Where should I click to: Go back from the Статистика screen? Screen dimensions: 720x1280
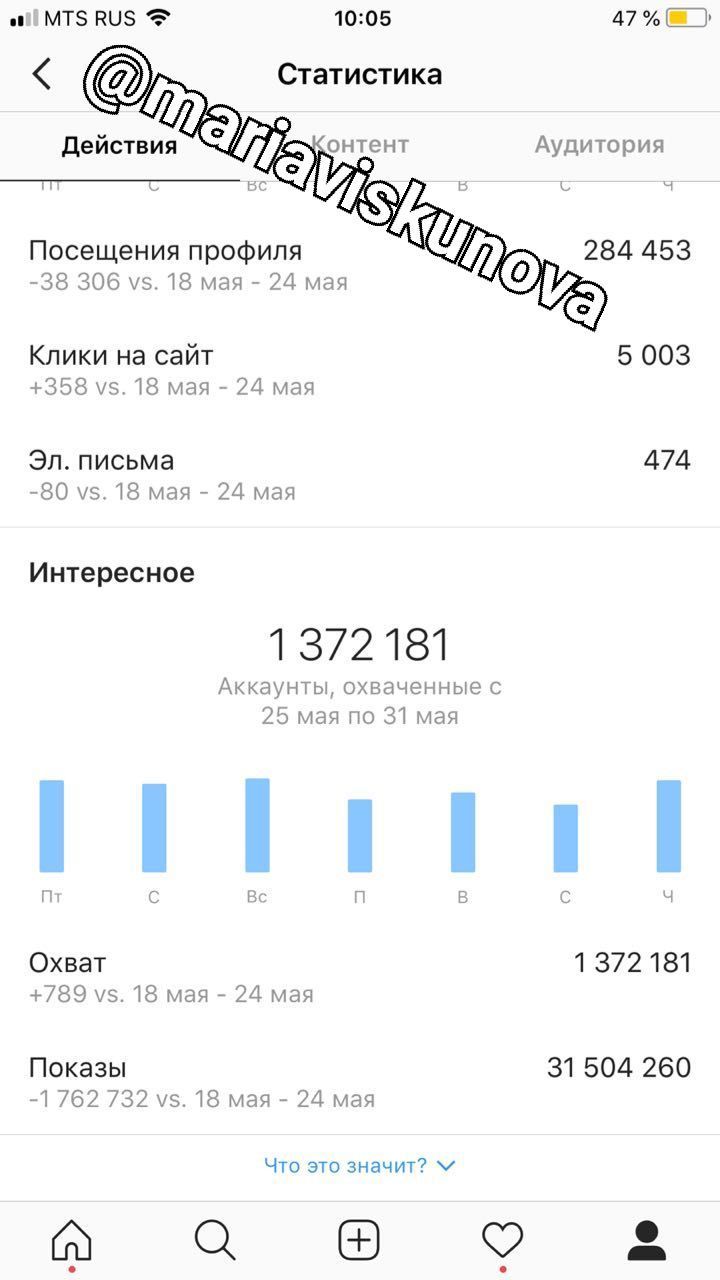click(x=42, y=74)
